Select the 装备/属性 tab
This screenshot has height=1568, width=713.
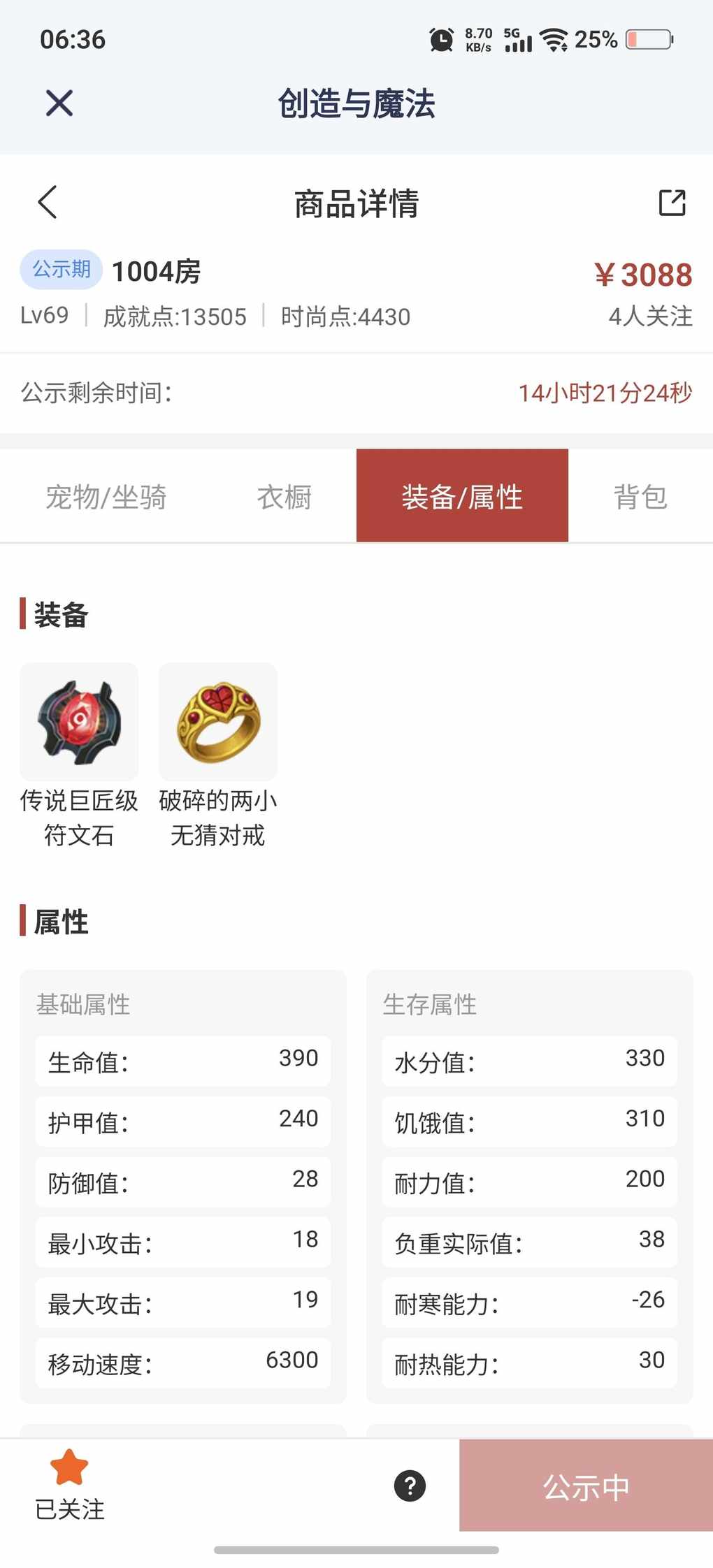pos(462,497)
